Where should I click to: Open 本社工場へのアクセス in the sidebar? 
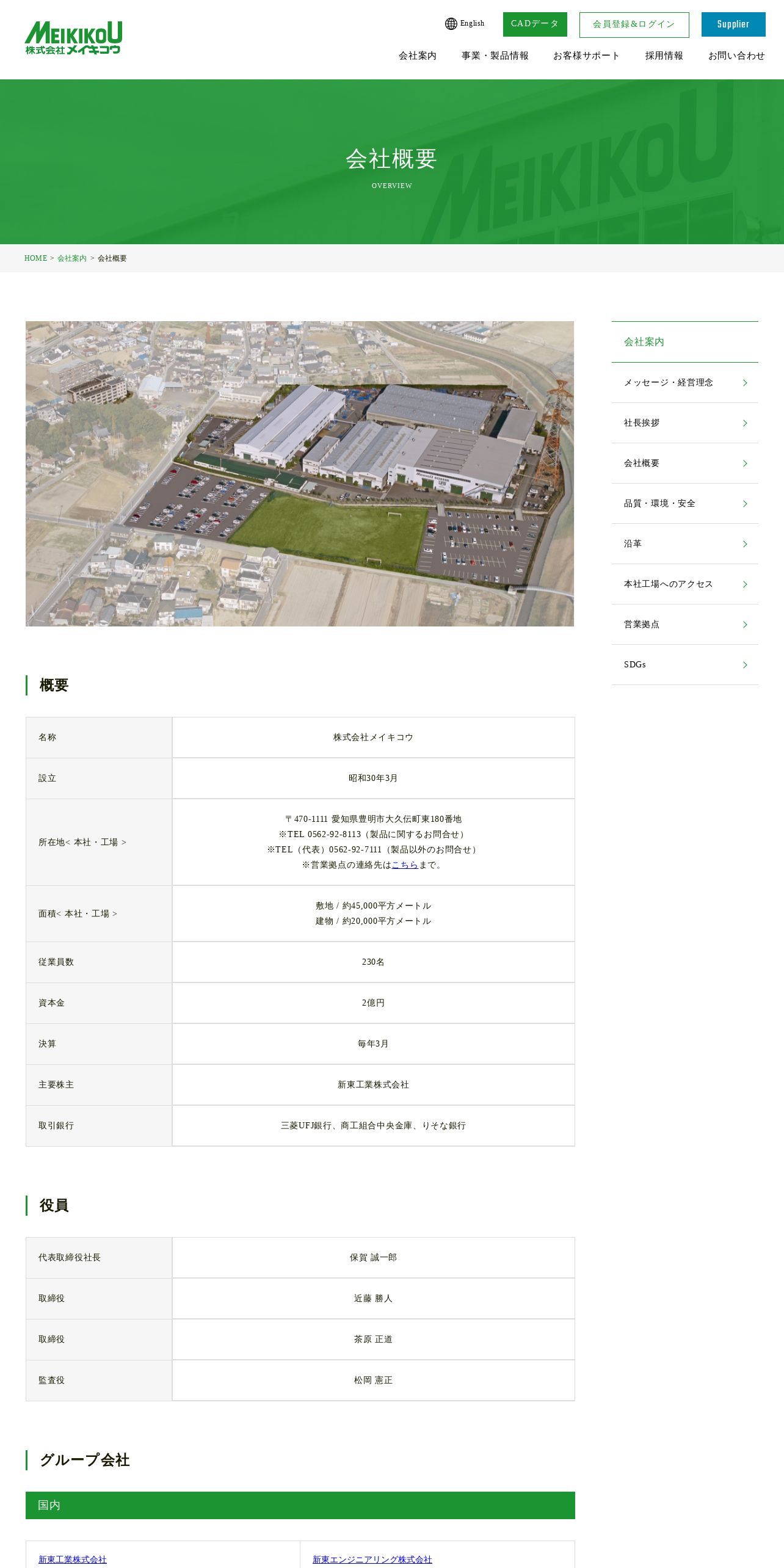coord(685,584)
